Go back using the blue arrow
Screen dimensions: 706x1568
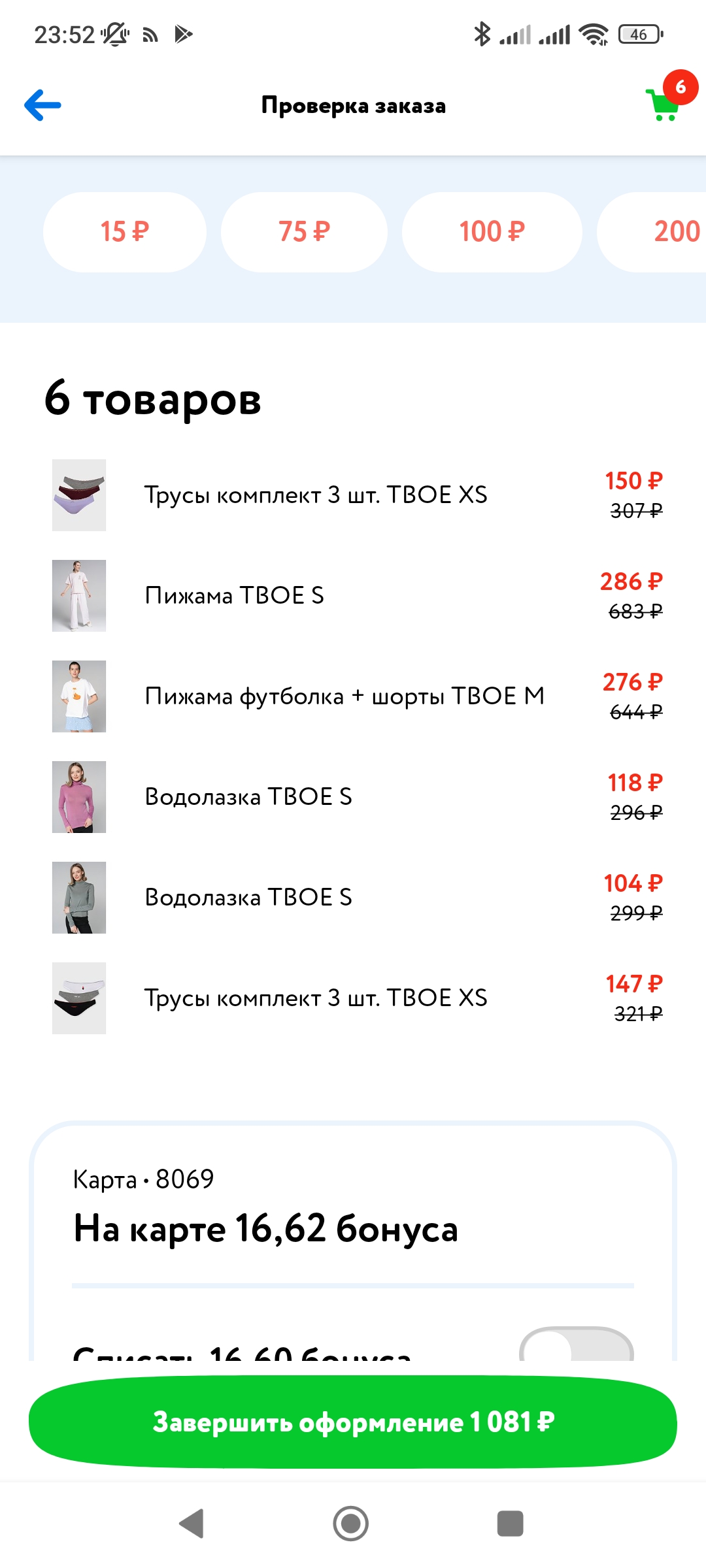pyautogui.click(x=43, y=105)
